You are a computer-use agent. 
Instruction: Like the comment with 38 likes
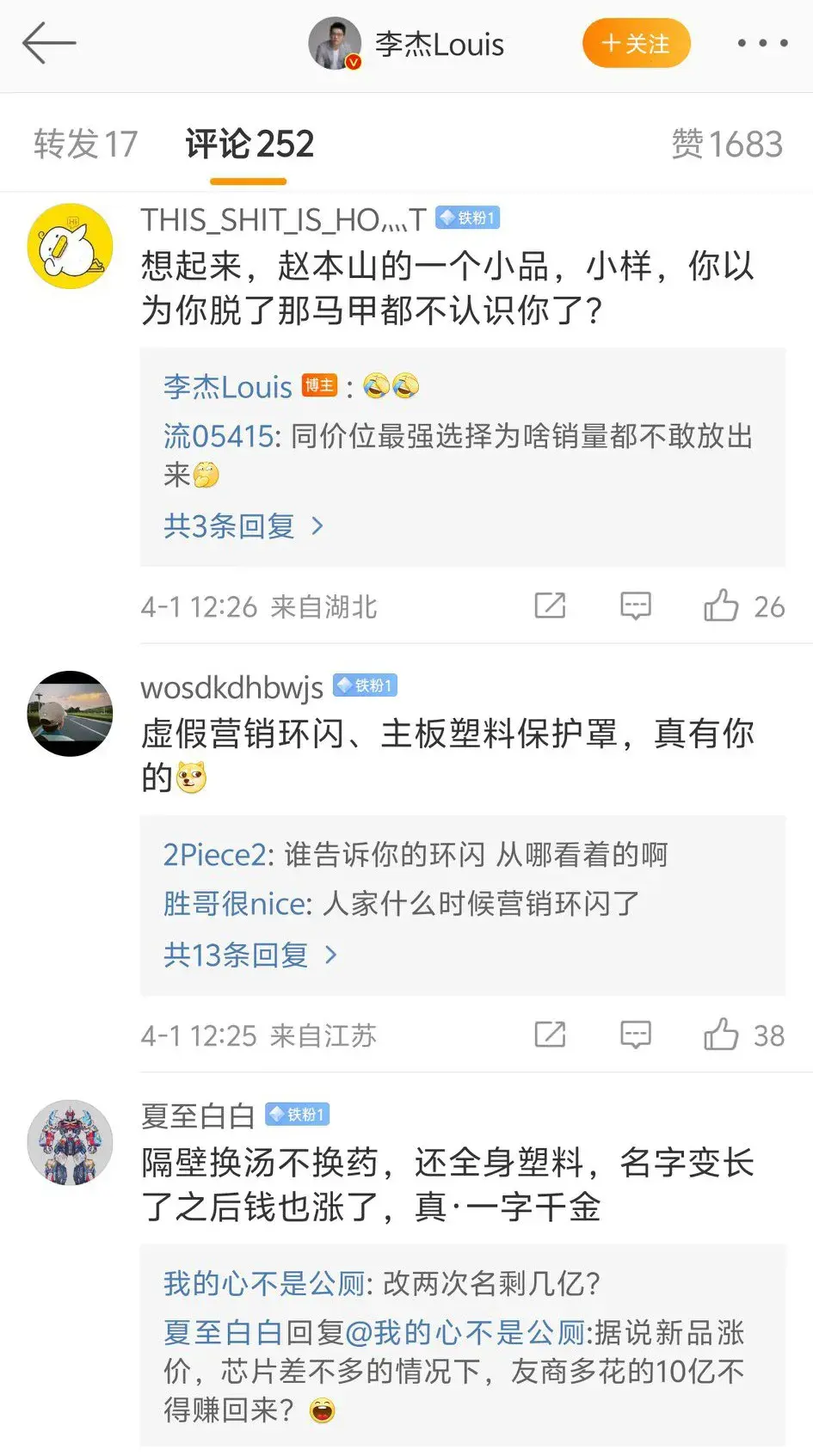[x=723, y=1035]
